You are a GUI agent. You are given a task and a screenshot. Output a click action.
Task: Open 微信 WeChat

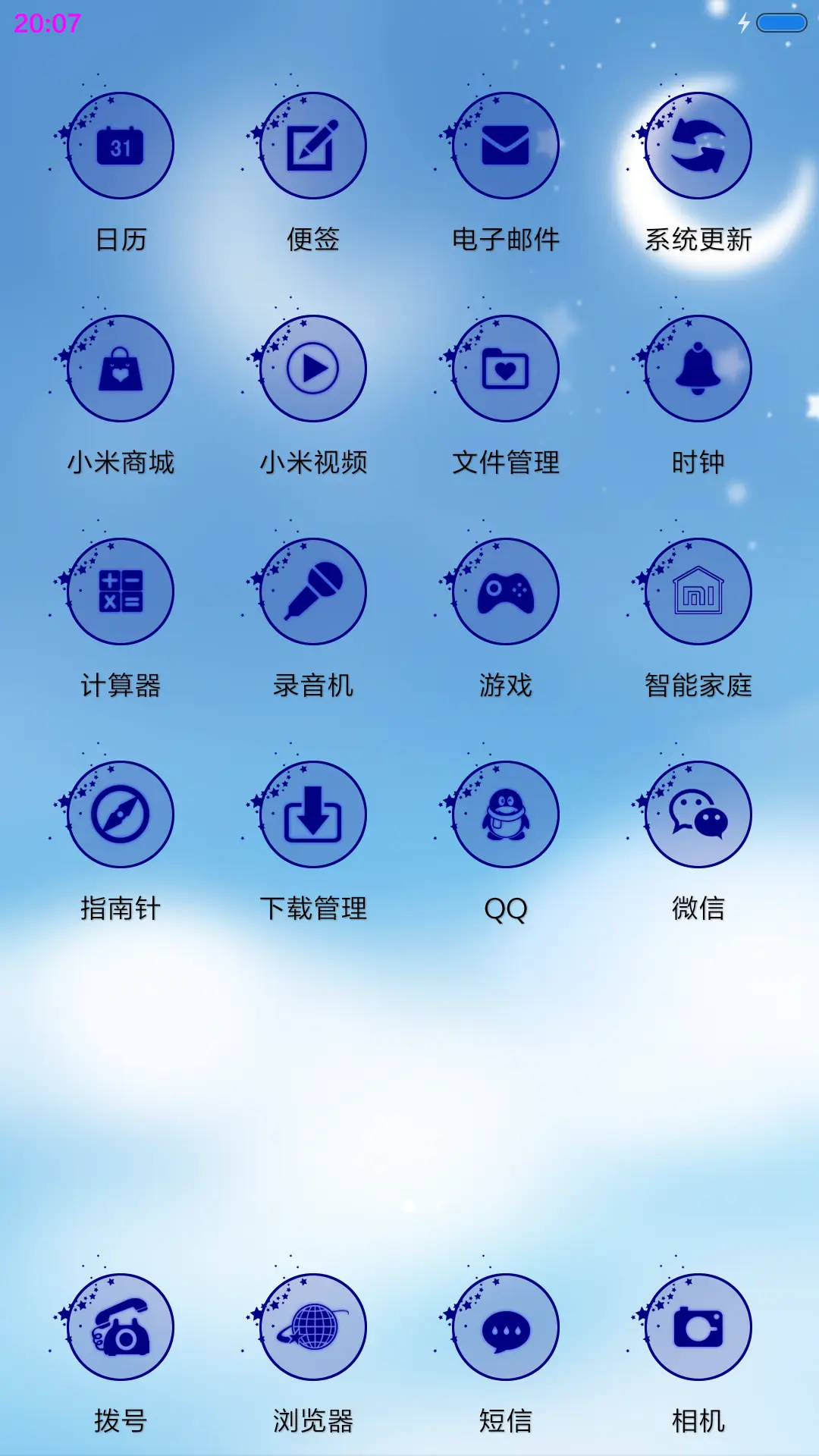click(x=696, y=814)
